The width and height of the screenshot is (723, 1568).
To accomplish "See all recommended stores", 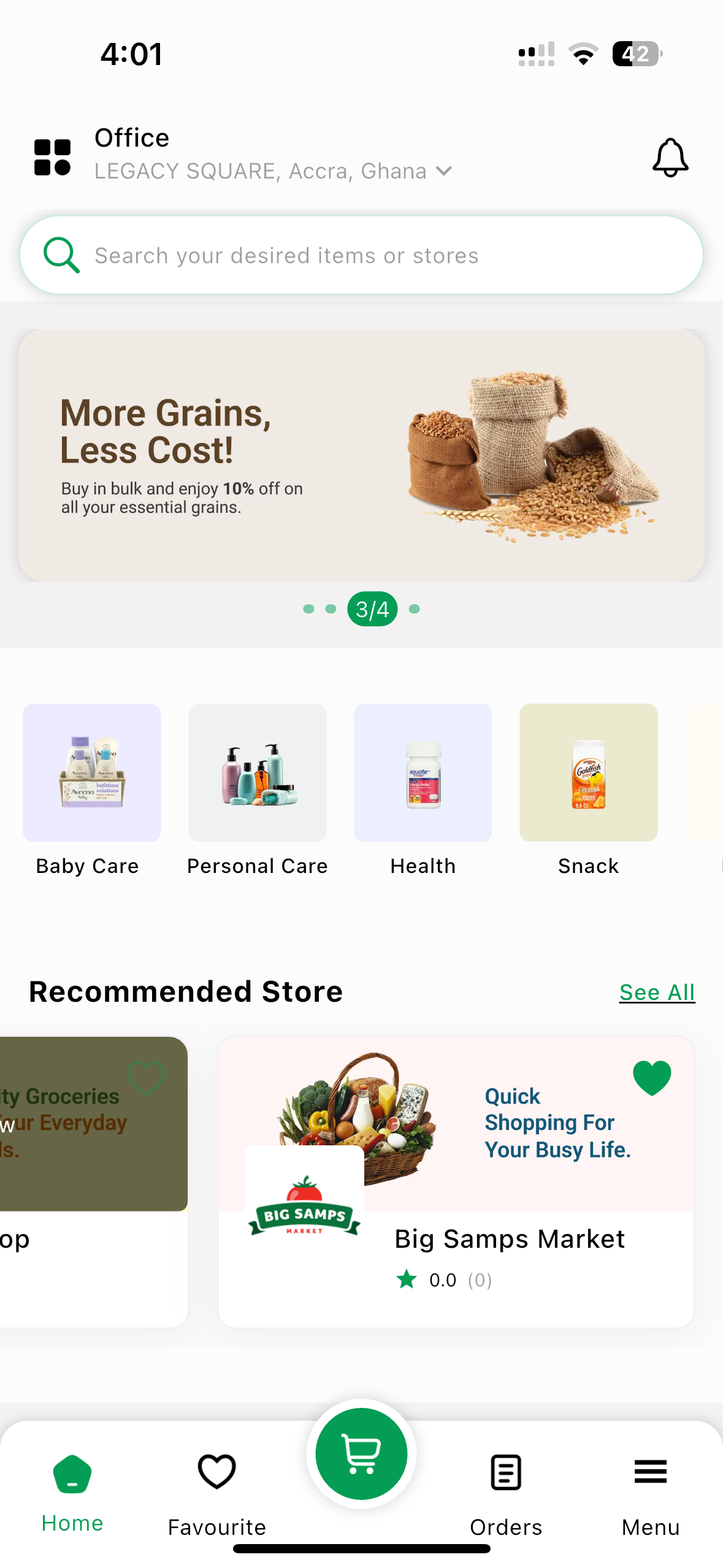I will [x=657, y=992].
